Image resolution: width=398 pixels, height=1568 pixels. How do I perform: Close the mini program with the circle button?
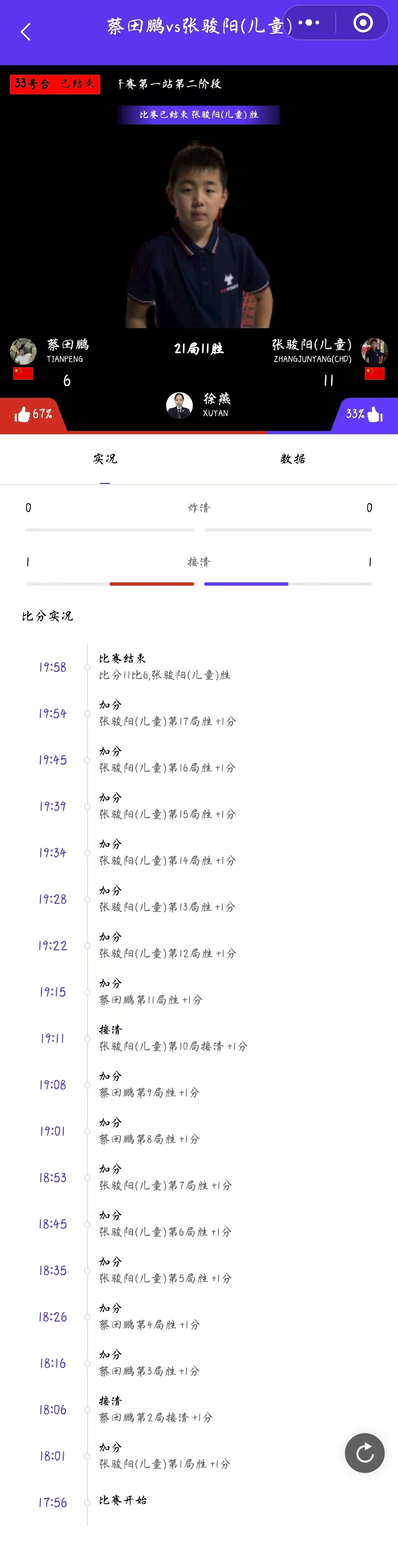point(363,23)
